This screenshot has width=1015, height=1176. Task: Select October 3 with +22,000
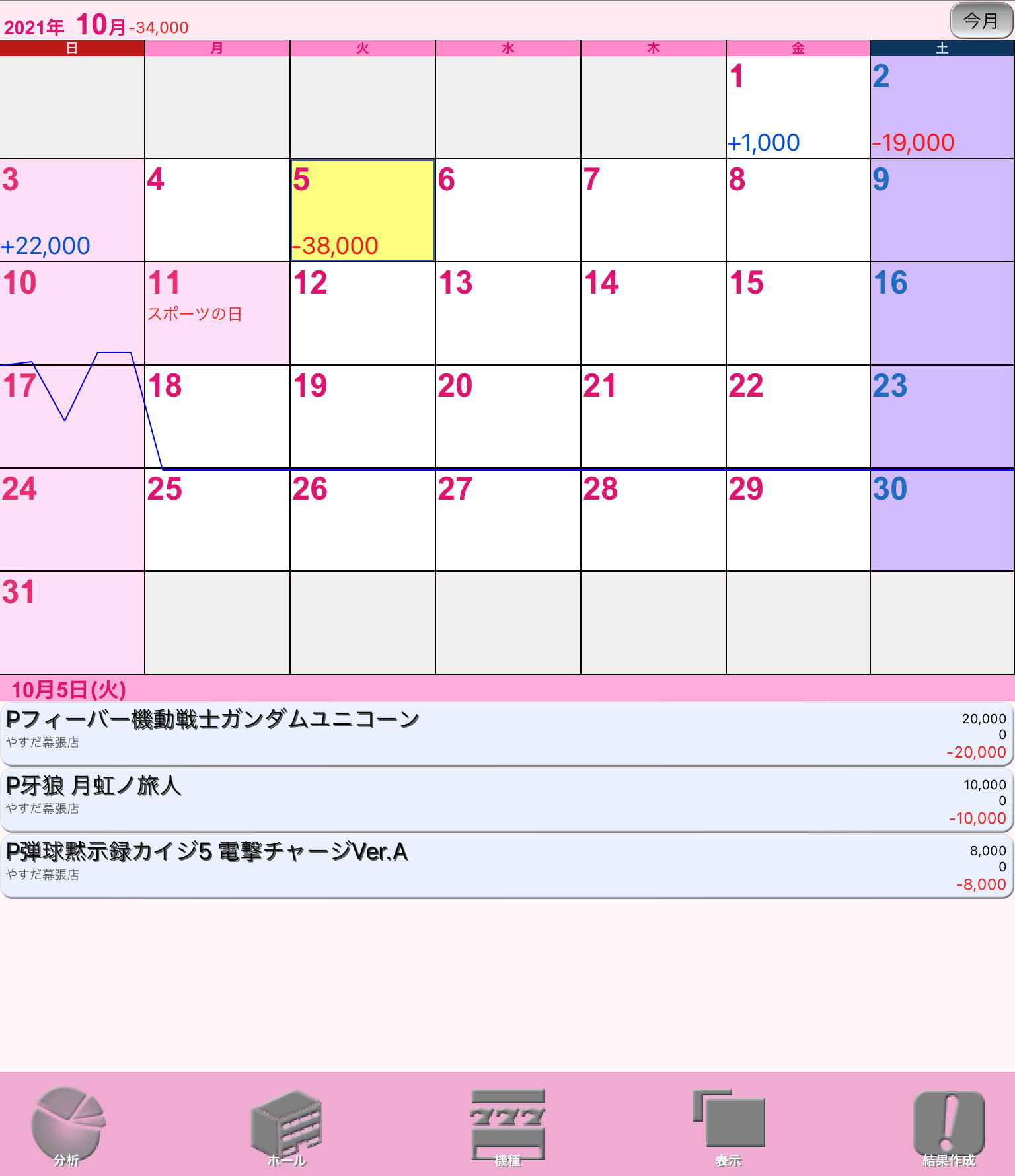(x=72, y=210)
